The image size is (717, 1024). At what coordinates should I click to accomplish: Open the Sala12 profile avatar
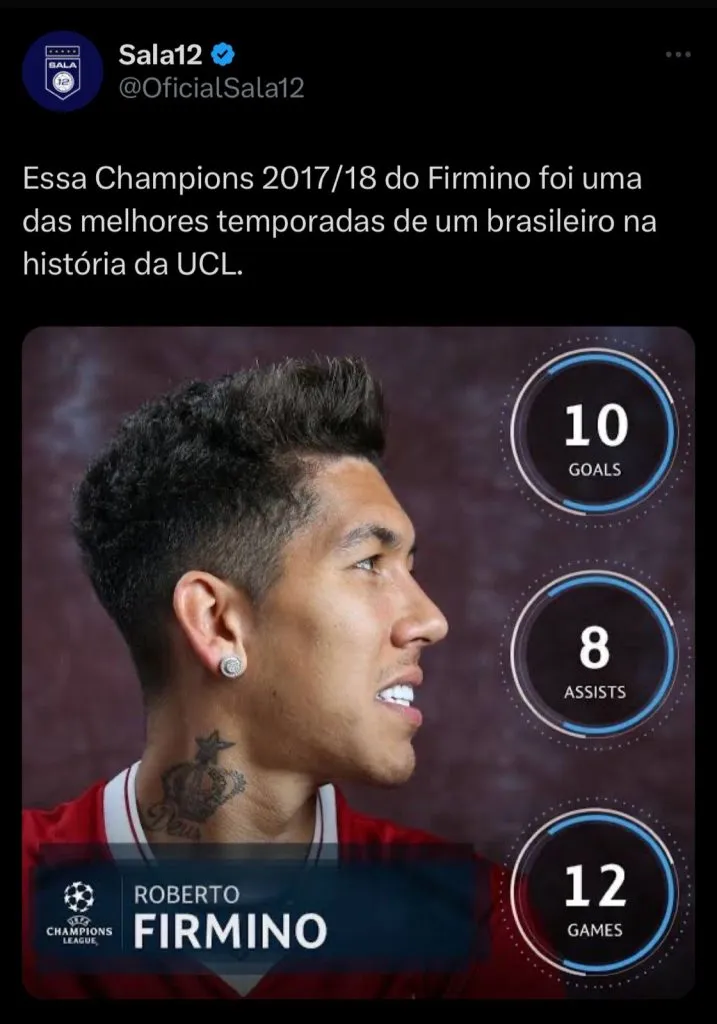[x=62, y=71]
